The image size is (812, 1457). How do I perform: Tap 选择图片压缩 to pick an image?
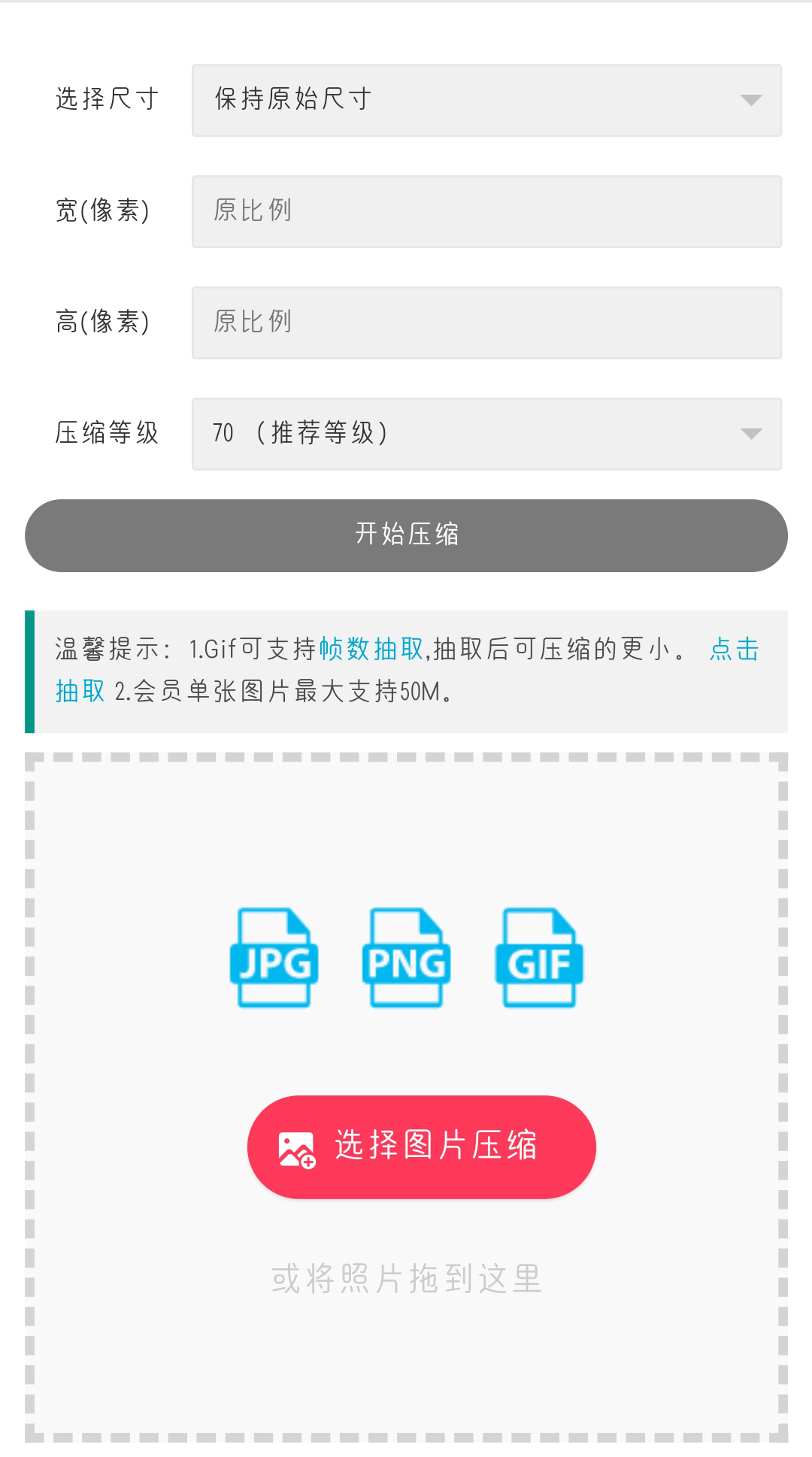click(x=421, y=1147)
